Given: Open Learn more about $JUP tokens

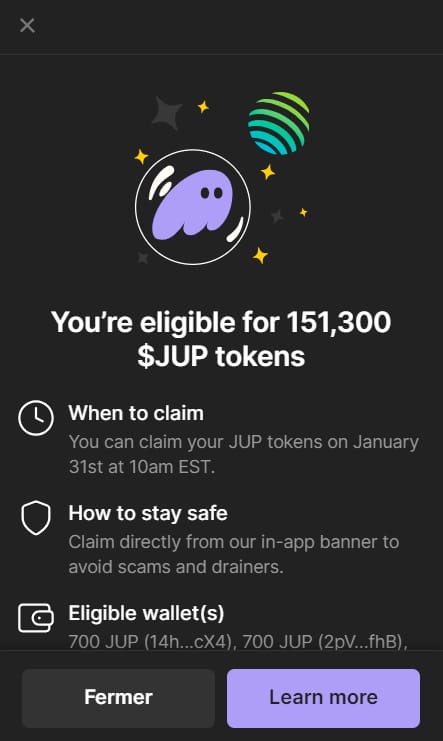Looking at the screenshot, I should tap(323, 698).
